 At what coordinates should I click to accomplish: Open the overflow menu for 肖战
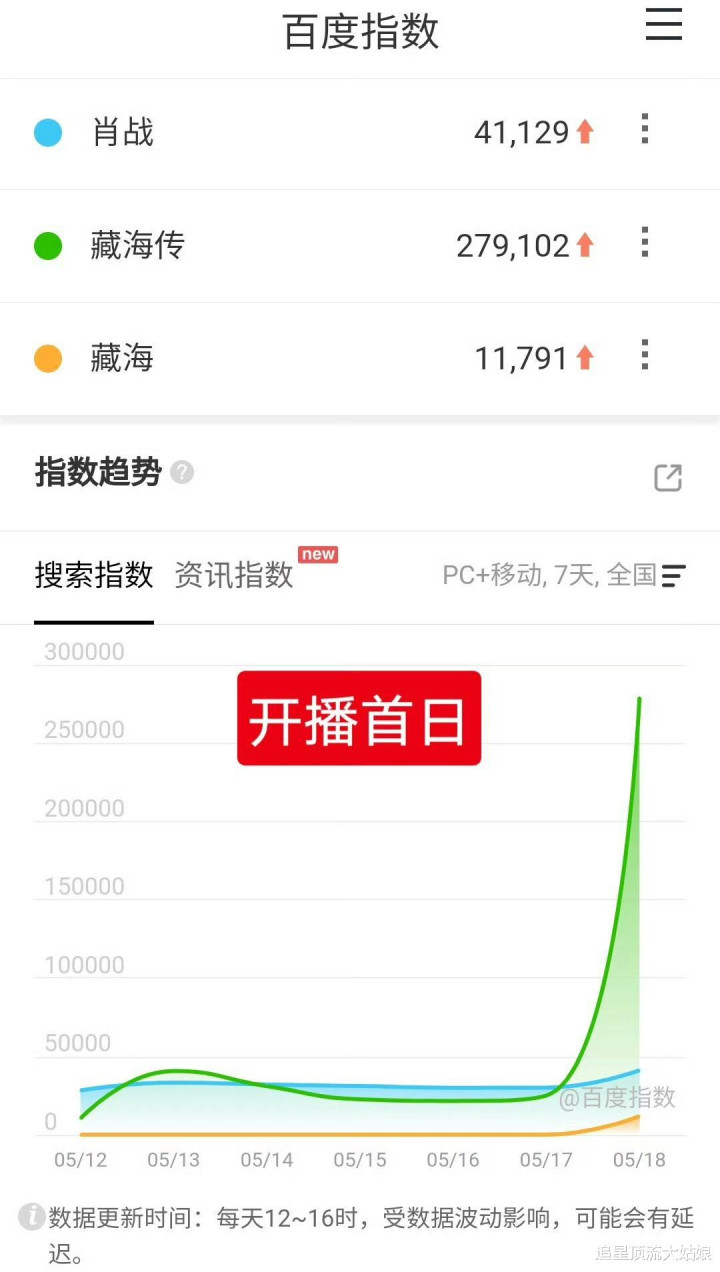click(x=645, y=129)
